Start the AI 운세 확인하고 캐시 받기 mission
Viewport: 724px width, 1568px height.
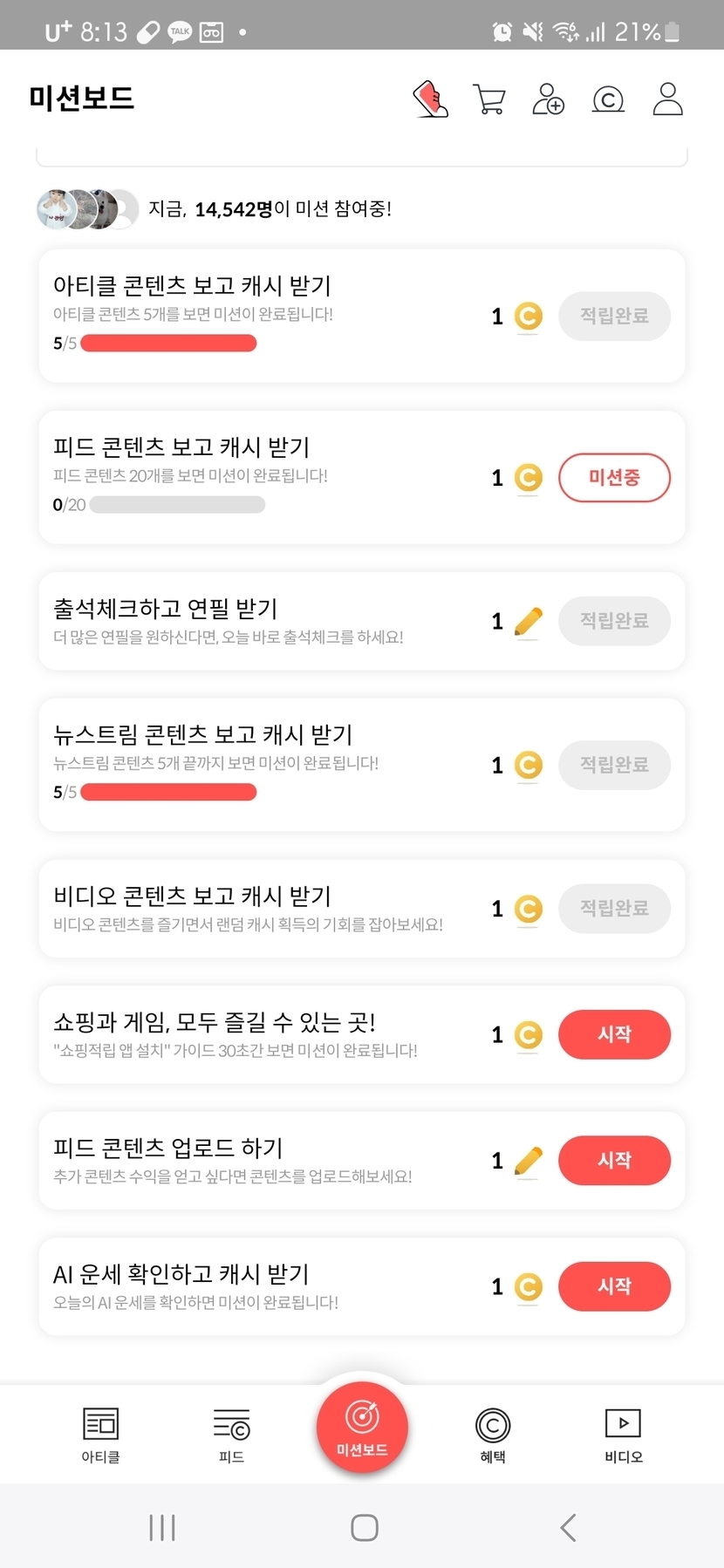click(x=614, y=1286)
